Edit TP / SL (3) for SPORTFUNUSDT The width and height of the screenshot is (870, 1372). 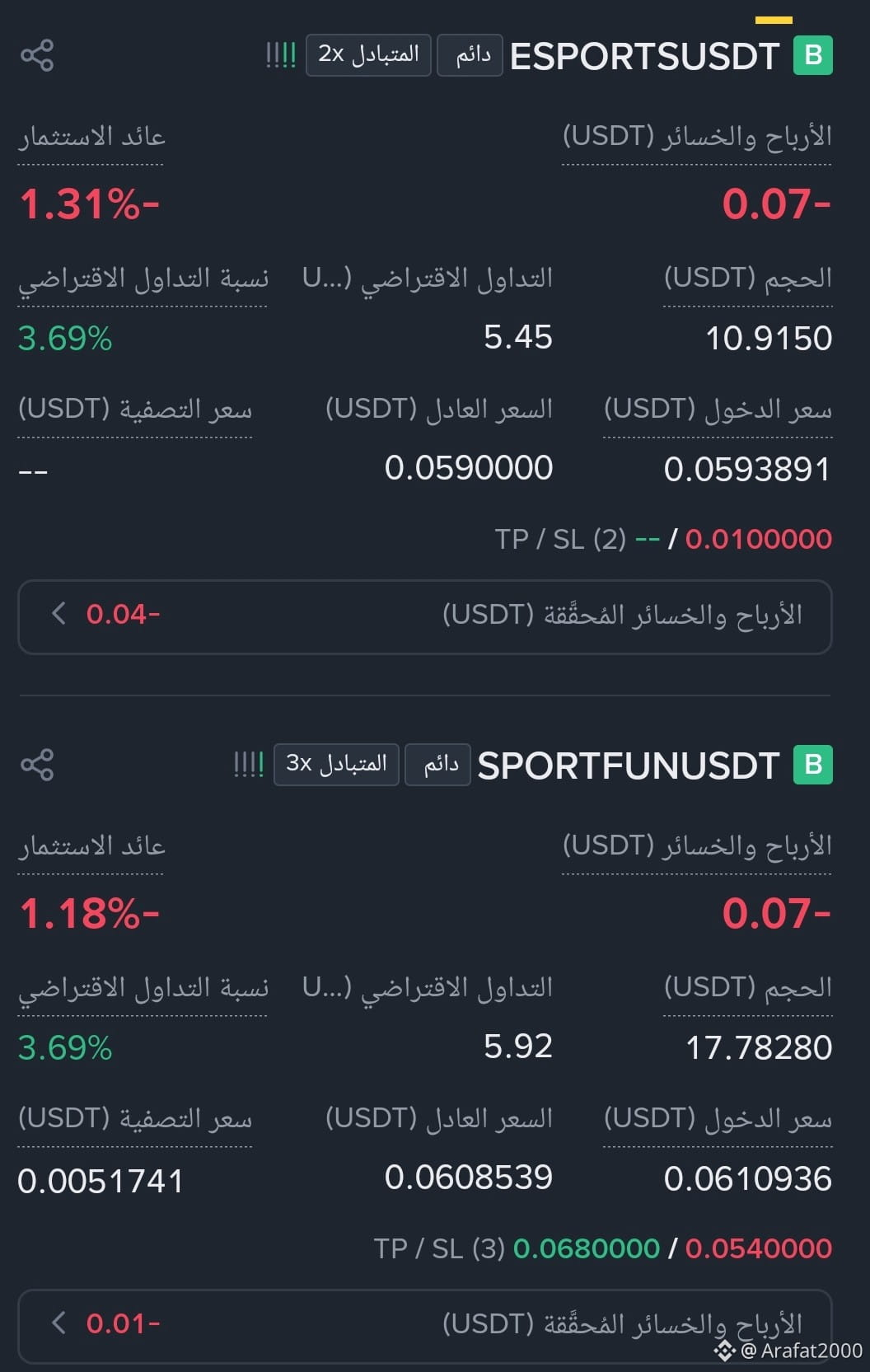click(603, 1248)
